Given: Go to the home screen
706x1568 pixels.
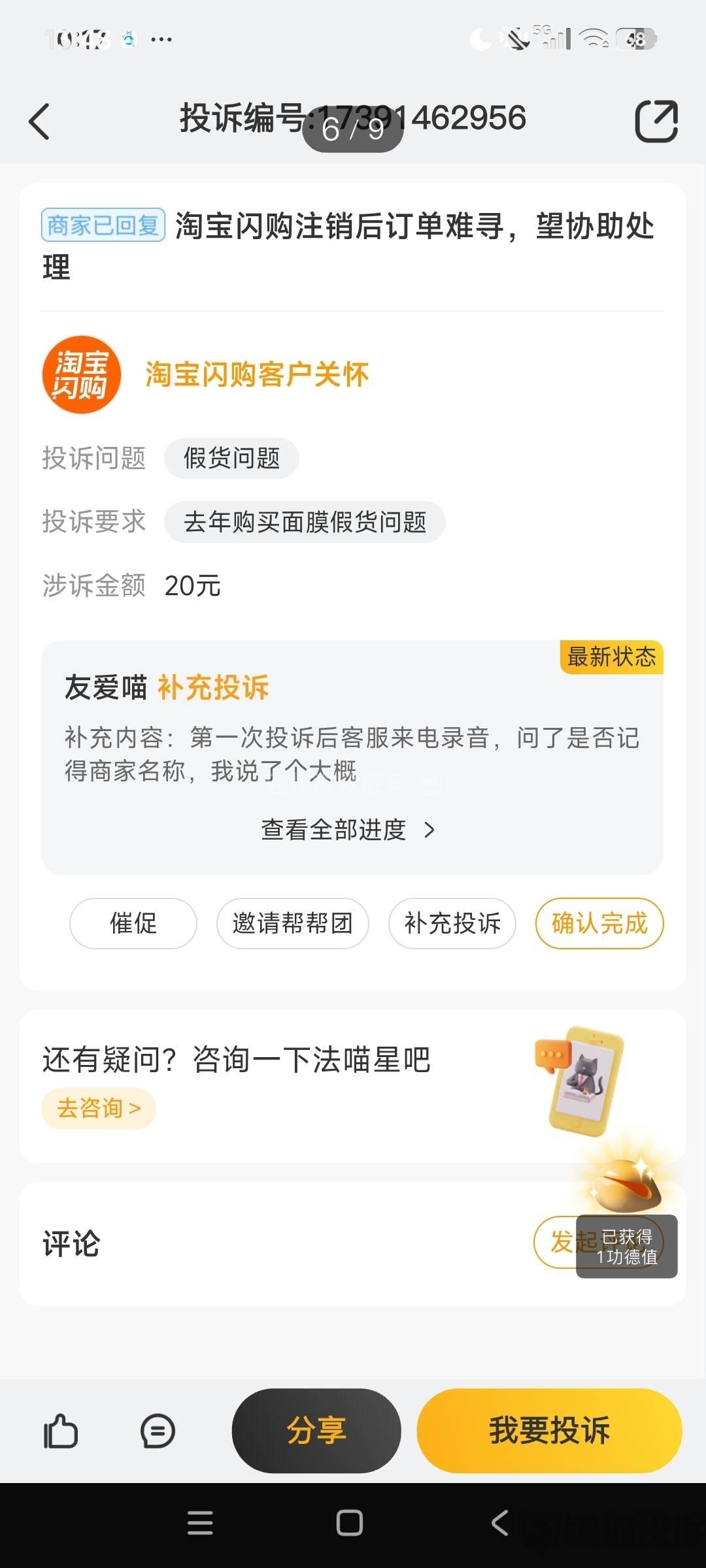Looking at the screenshot, I should tap(350, 1523).
